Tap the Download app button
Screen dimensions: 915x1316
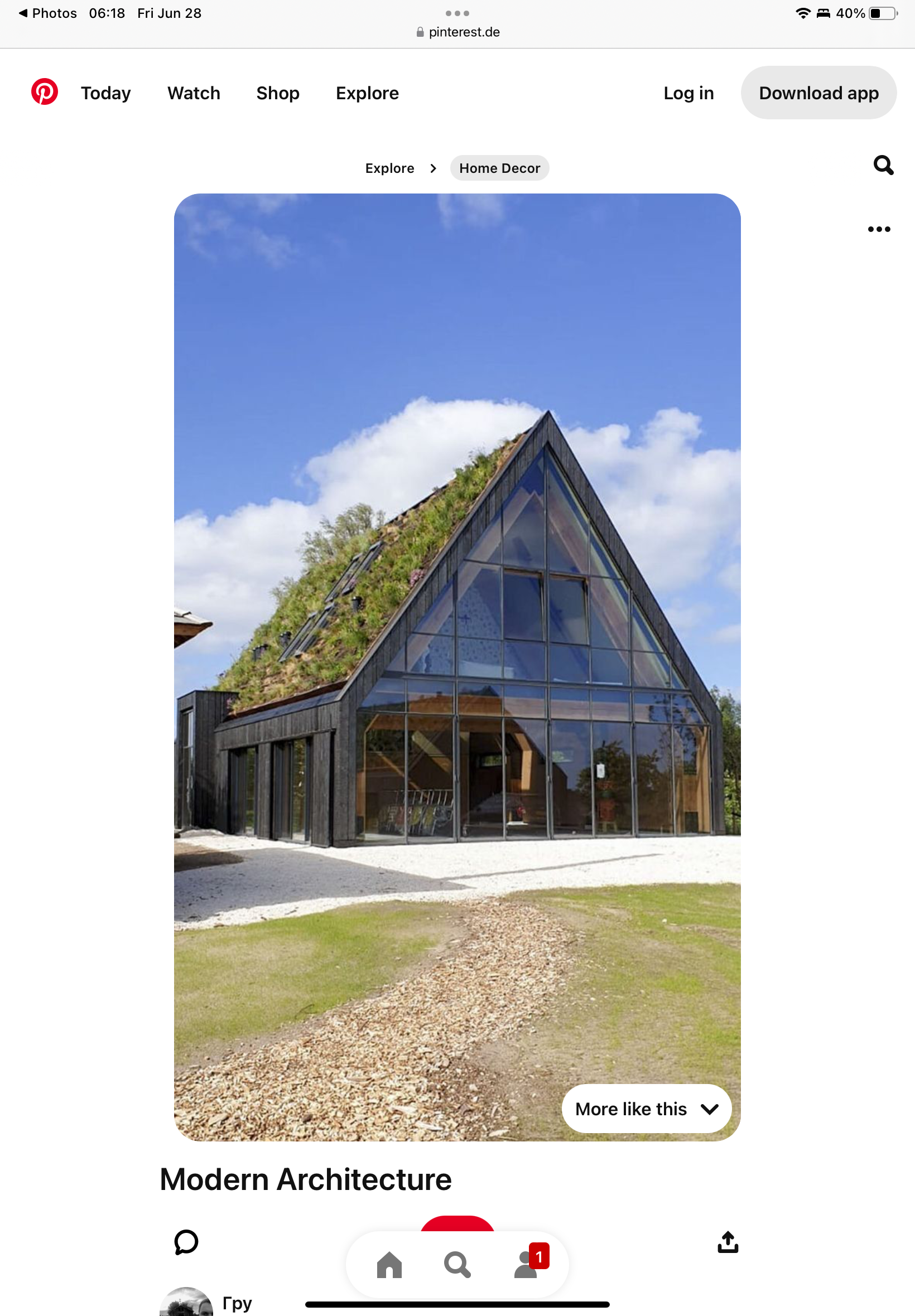818,93
